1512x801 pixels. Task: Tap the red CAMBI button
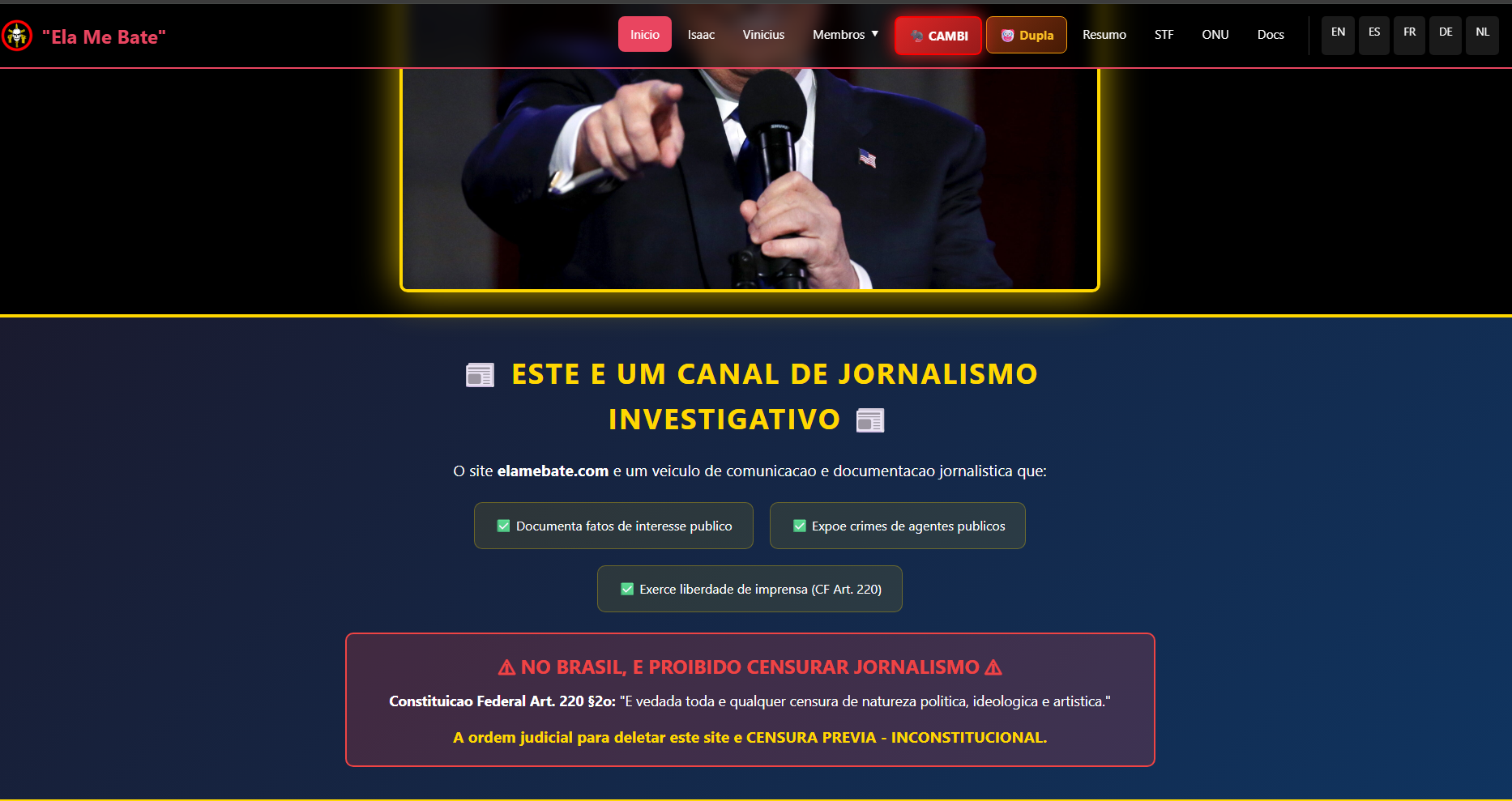(x=938, y=36)
